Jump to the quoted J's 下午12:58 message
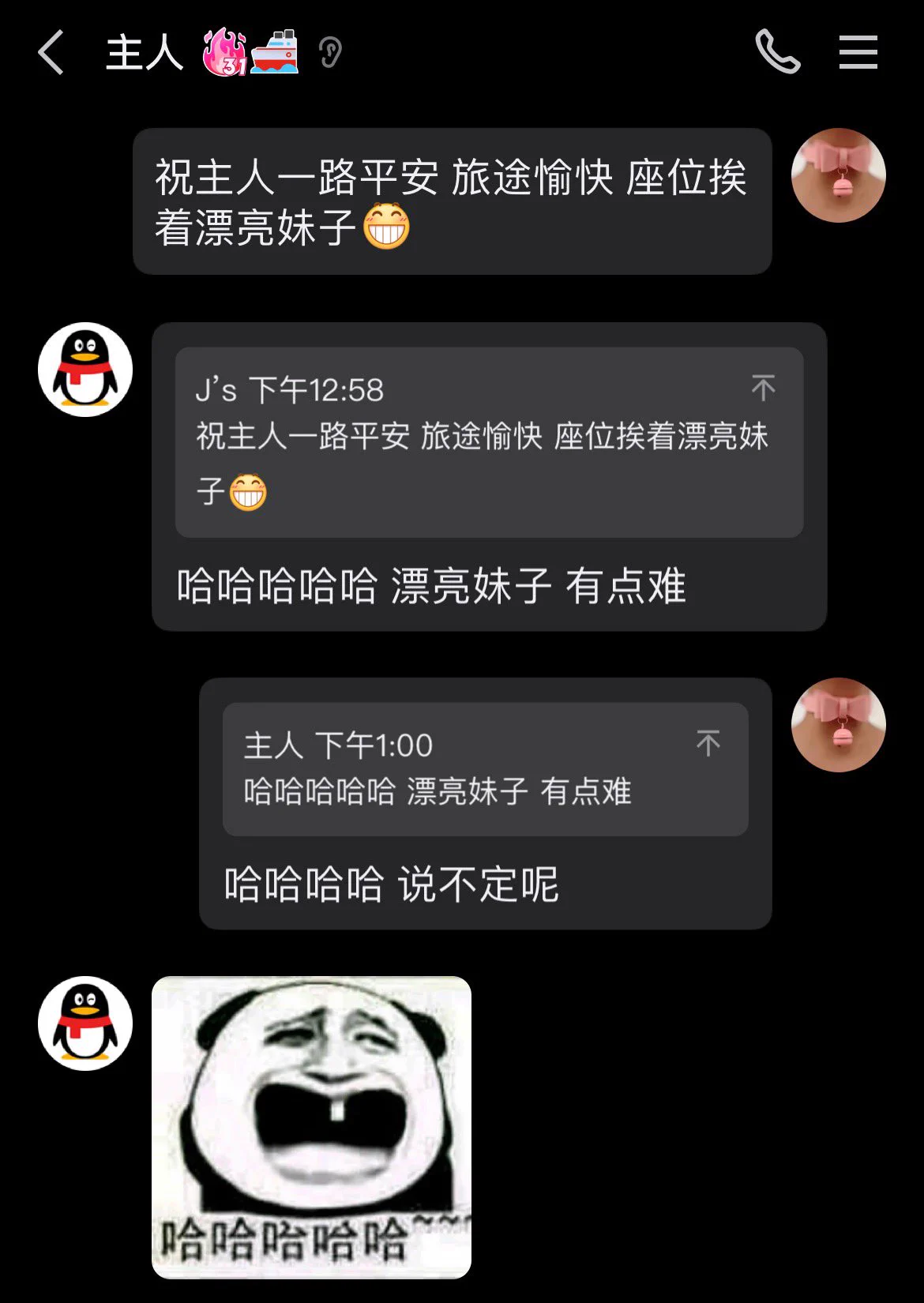Screen dimensions: 924x1303 [763, 388]
